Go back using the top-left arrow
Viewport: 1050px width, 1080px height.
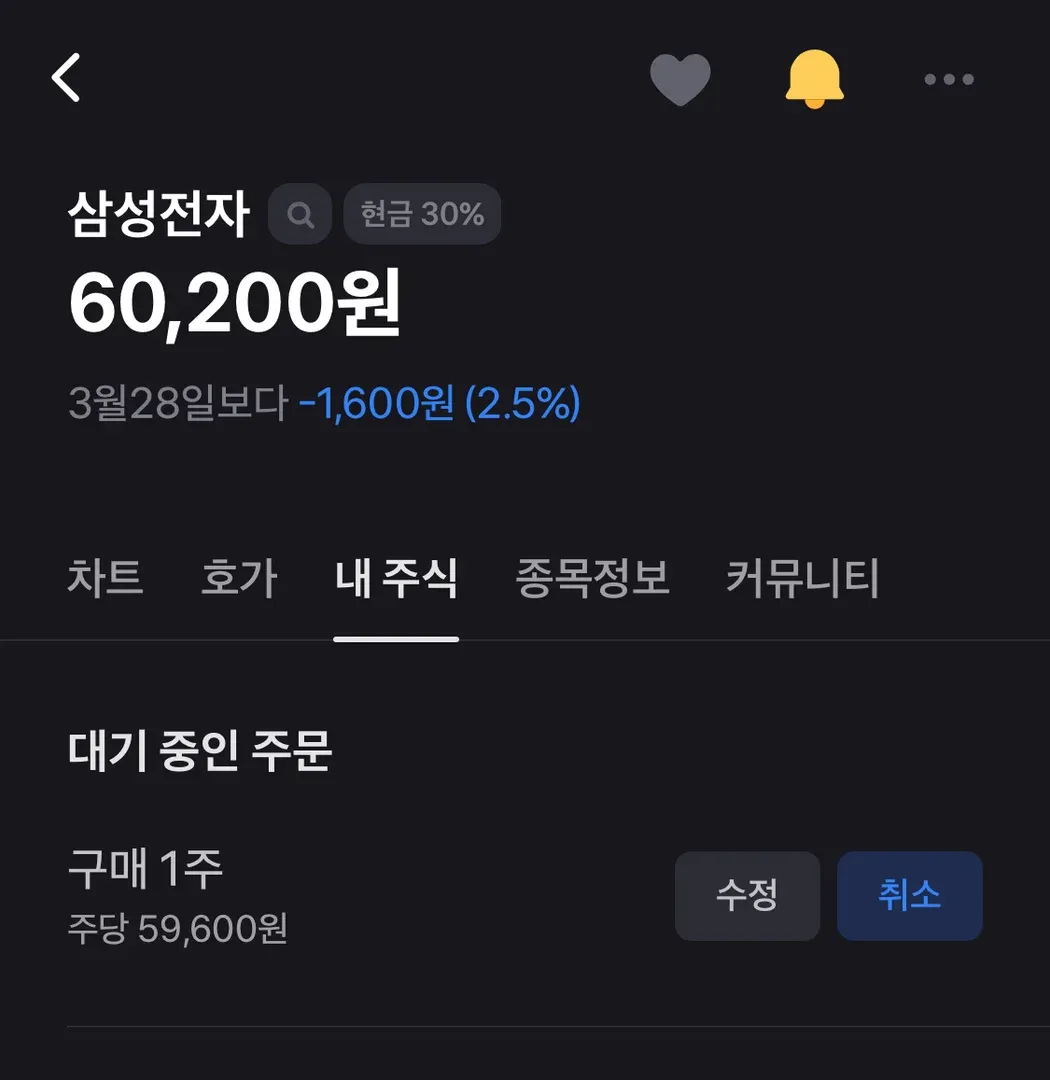tap(66, 78)
